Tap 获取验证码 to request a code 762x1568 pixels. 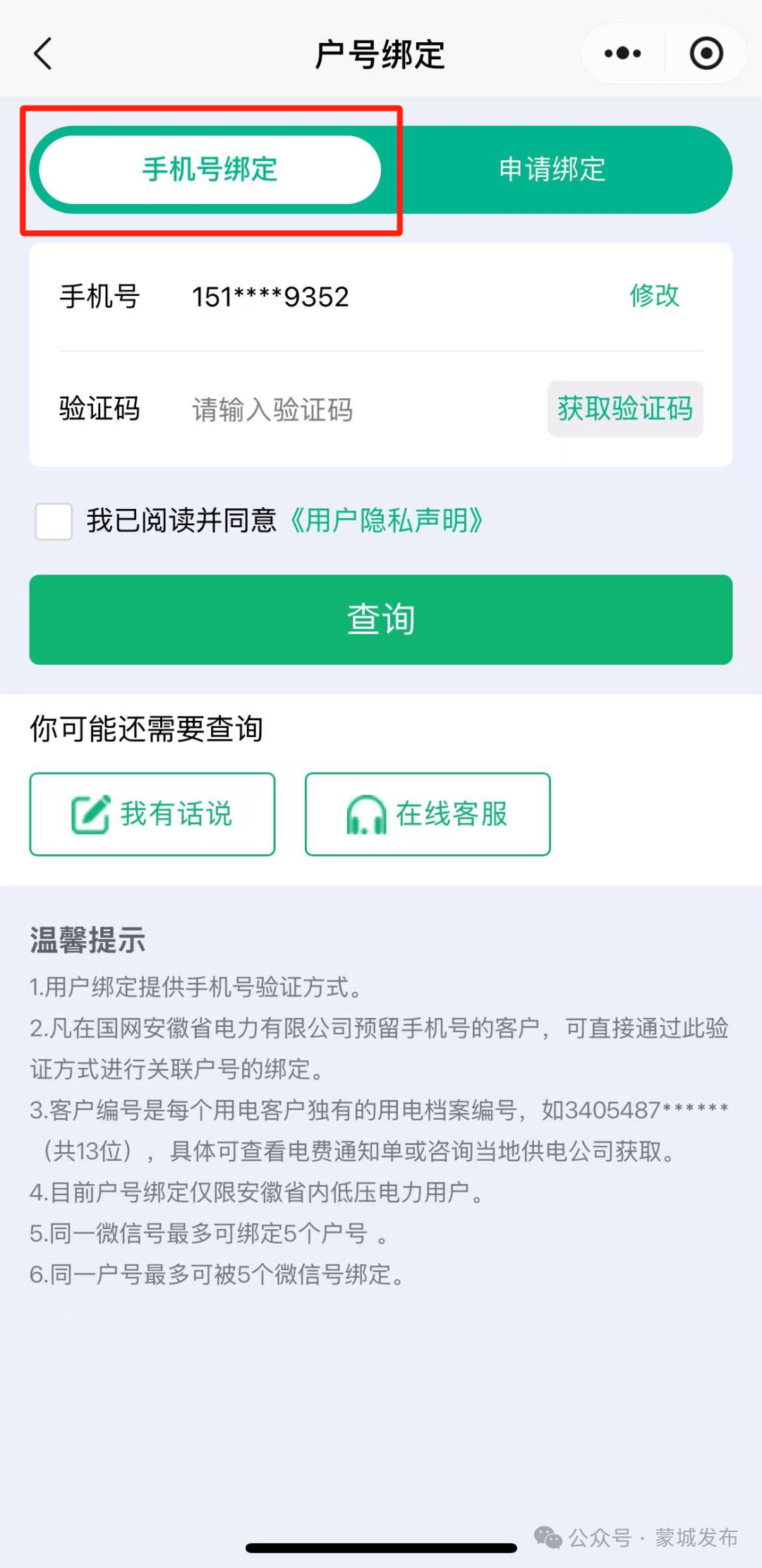[624, 409]
